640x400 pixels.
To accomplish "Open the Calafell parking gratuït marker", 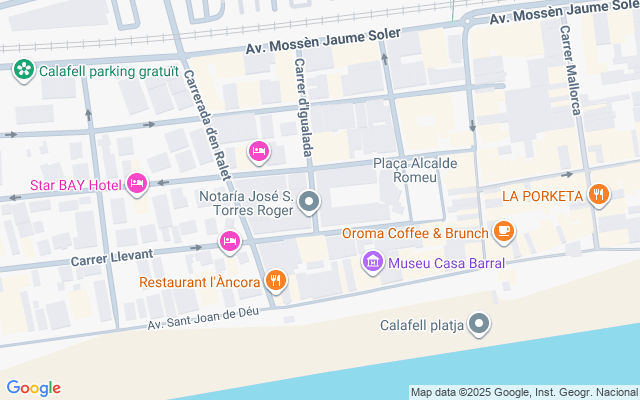I will click(x=24, y=70).
